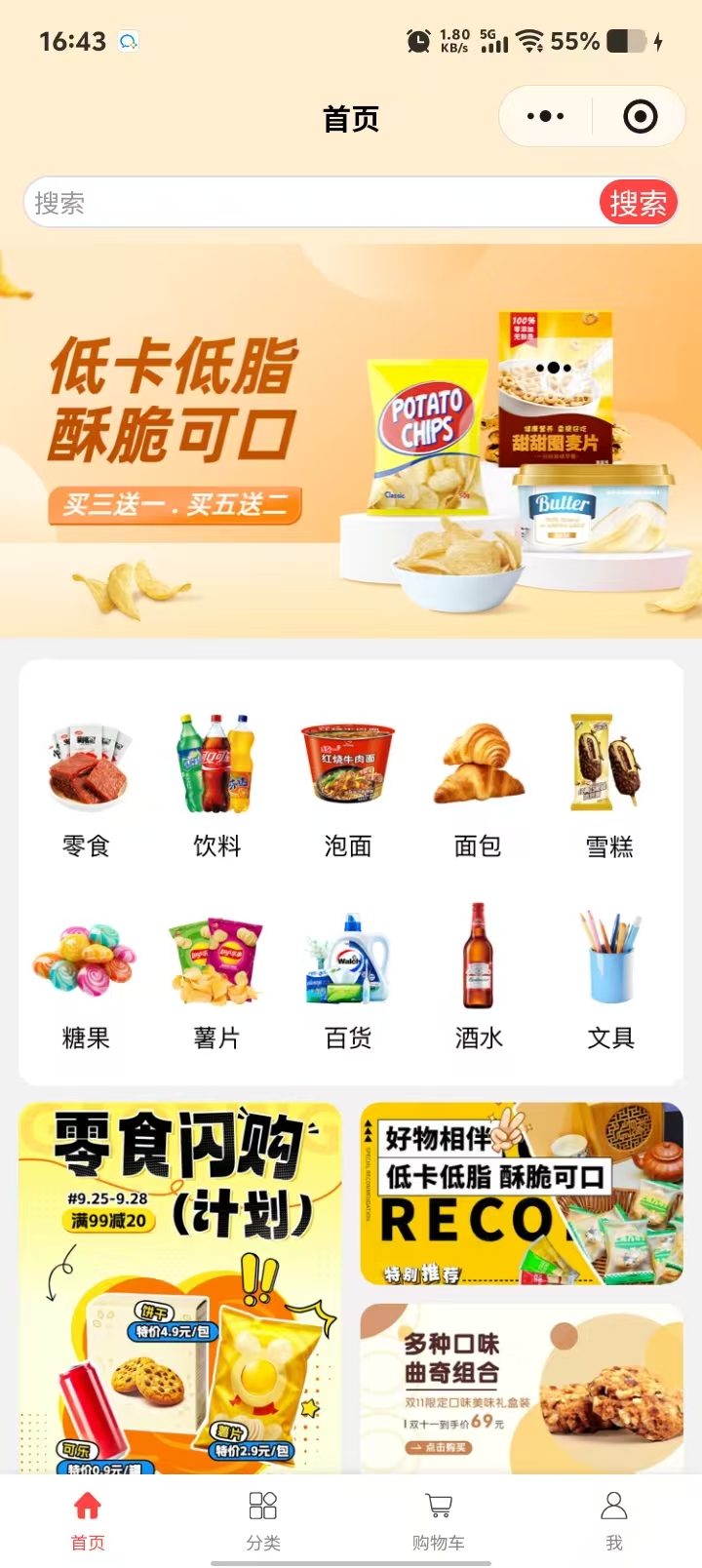Image resolution: width=702 pixels, height=1568 pixels.
Task: Close the mini program via target icon
Action: [640, 117]
